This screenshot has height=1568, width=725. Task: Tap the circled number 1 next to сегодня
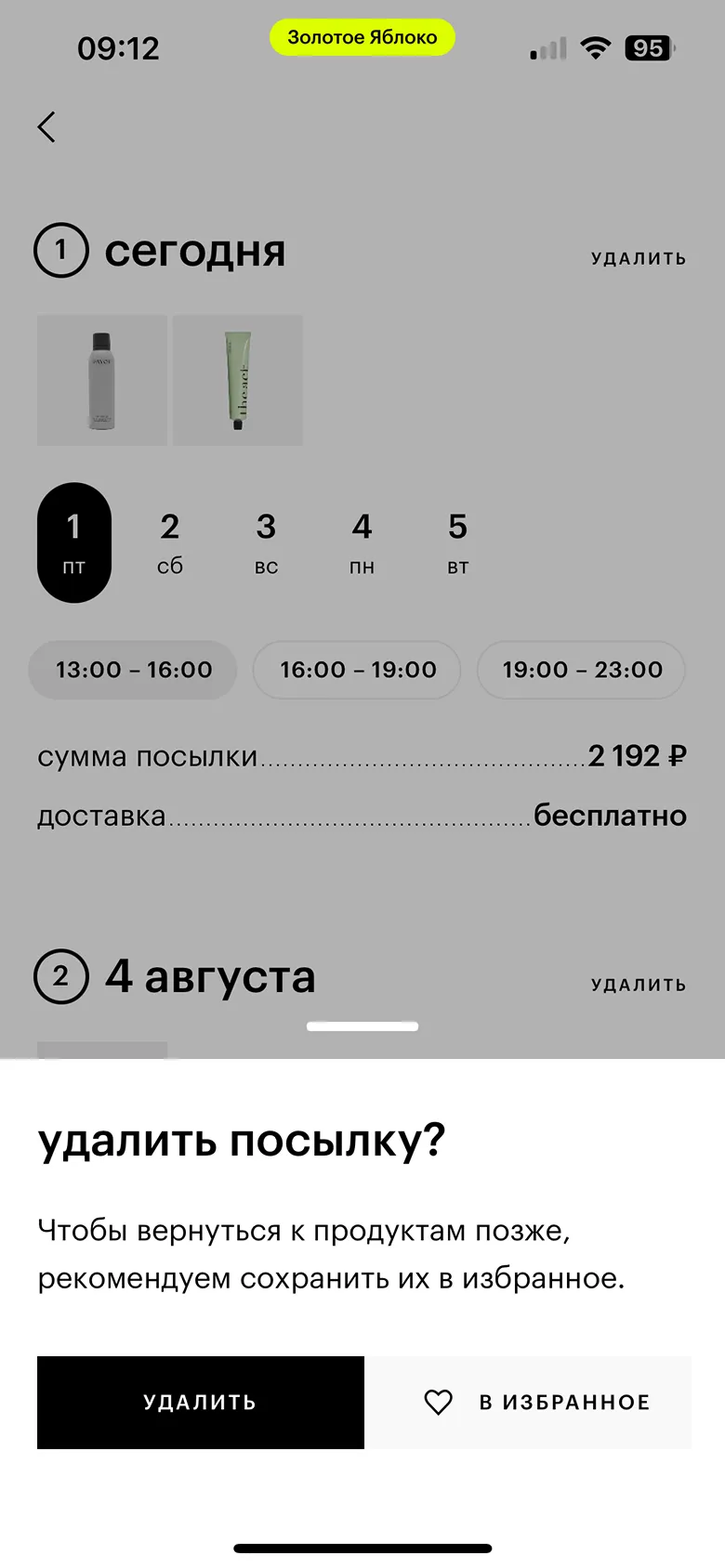pyautogui.click(x=60, y=250)
